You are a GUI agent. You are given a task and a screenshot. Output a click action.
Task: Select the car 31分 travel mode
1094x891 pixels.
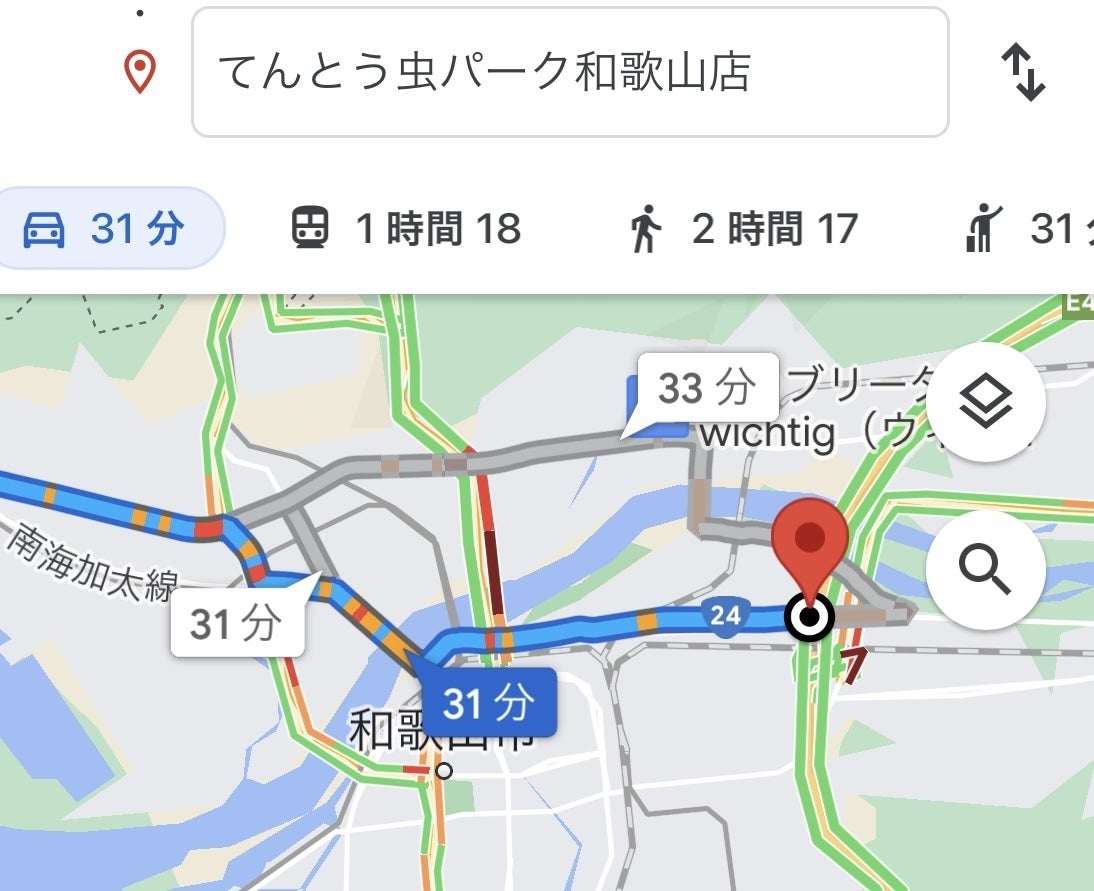coord(112,229)
